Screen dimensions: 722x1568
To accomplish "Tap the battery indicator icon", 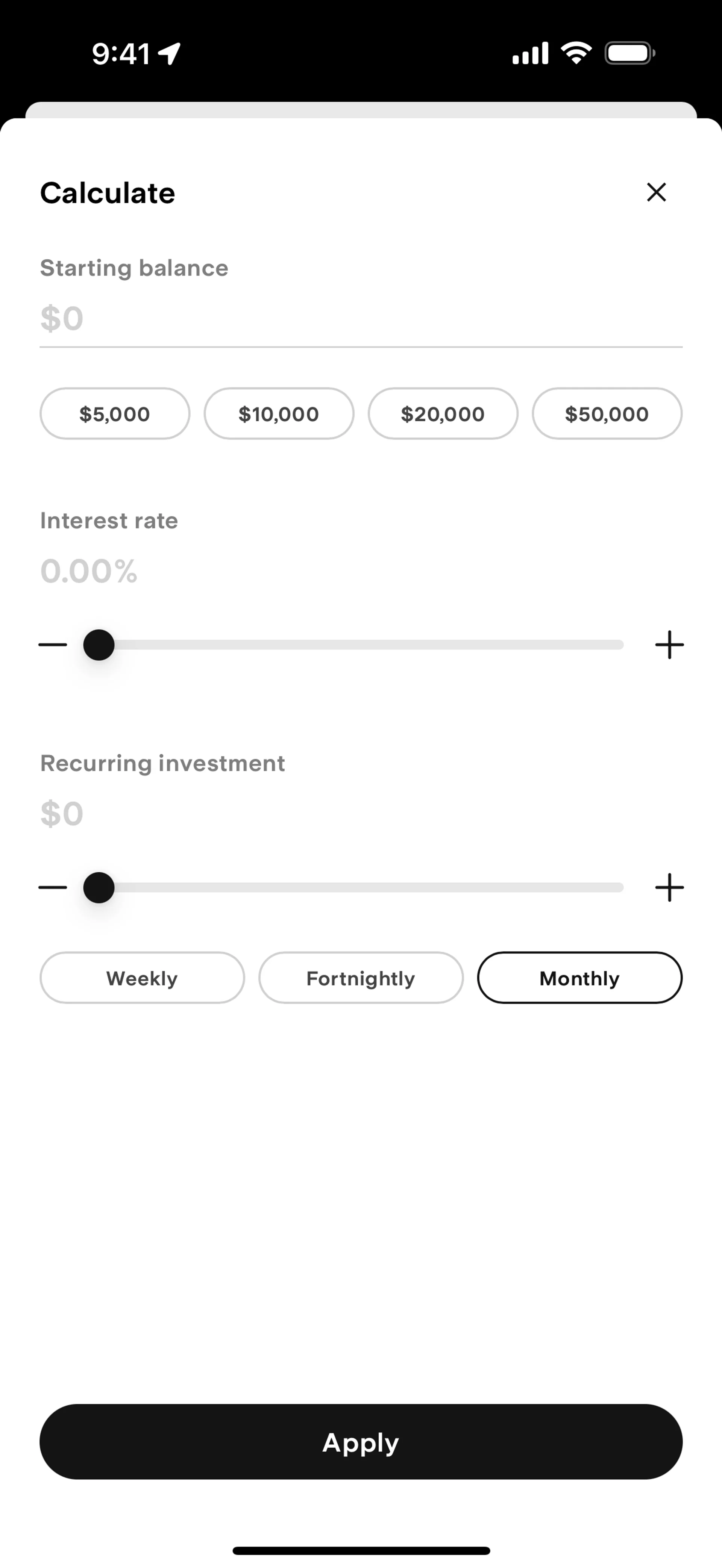I will [628, 54].
